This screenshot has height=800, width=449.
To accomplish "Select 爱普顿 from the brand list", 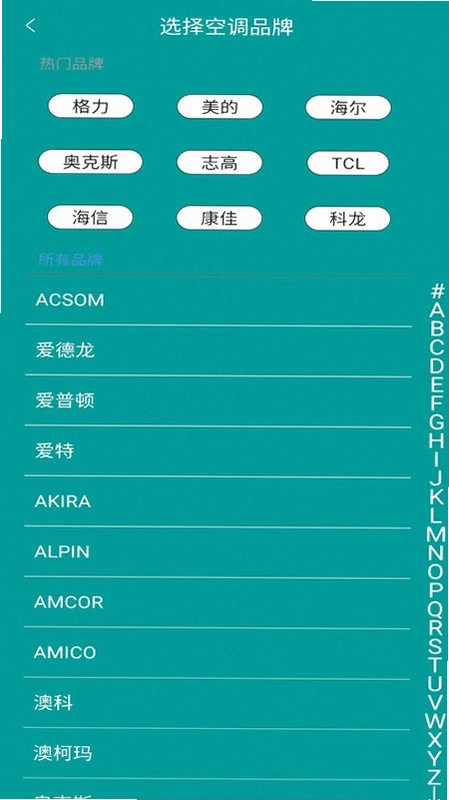I will pyautogui.click(x=218, y=402).
